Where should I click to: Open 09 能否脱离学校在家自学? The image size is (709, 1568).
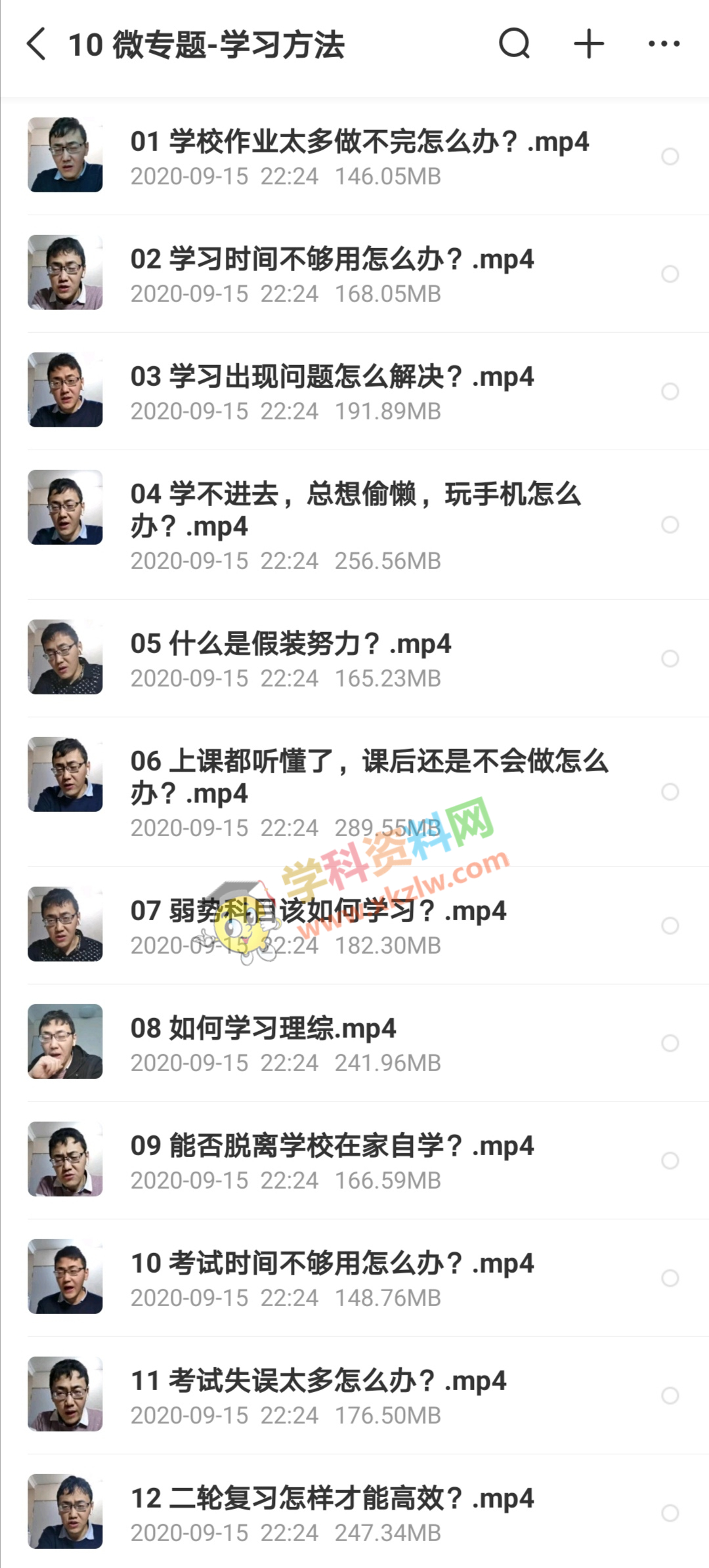(332, 1146)
